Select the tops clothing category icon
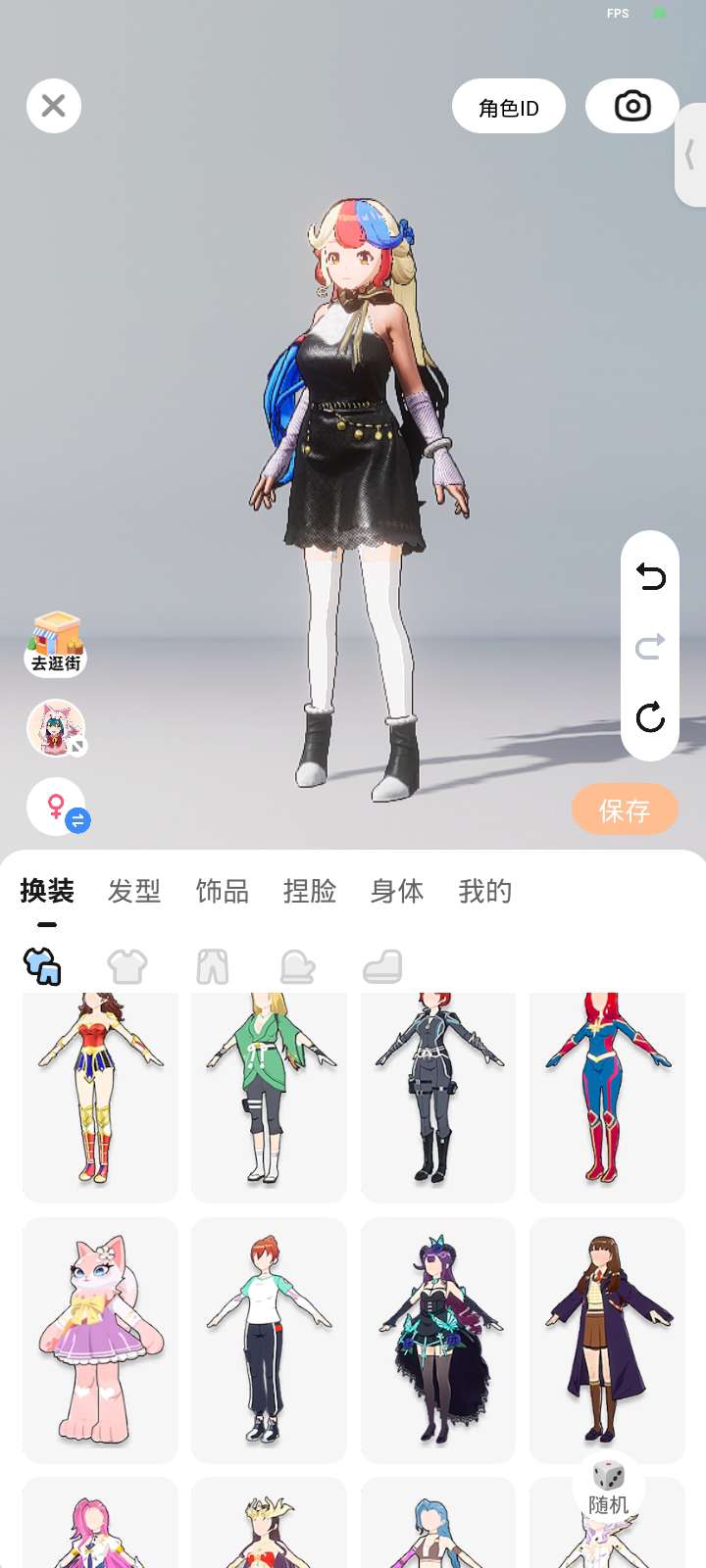 tap(127, 966)
